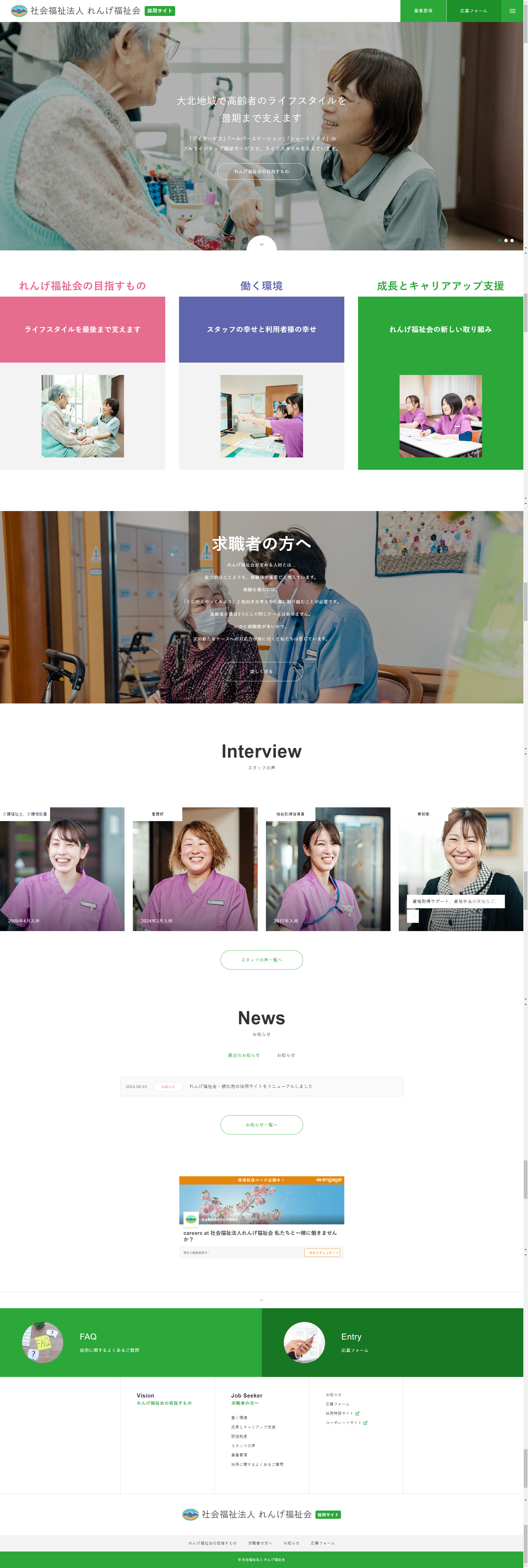Open 評価制度 link under Job Seeker
The height and width of the screenshot is (1568, 528).
pos(239,1436)
